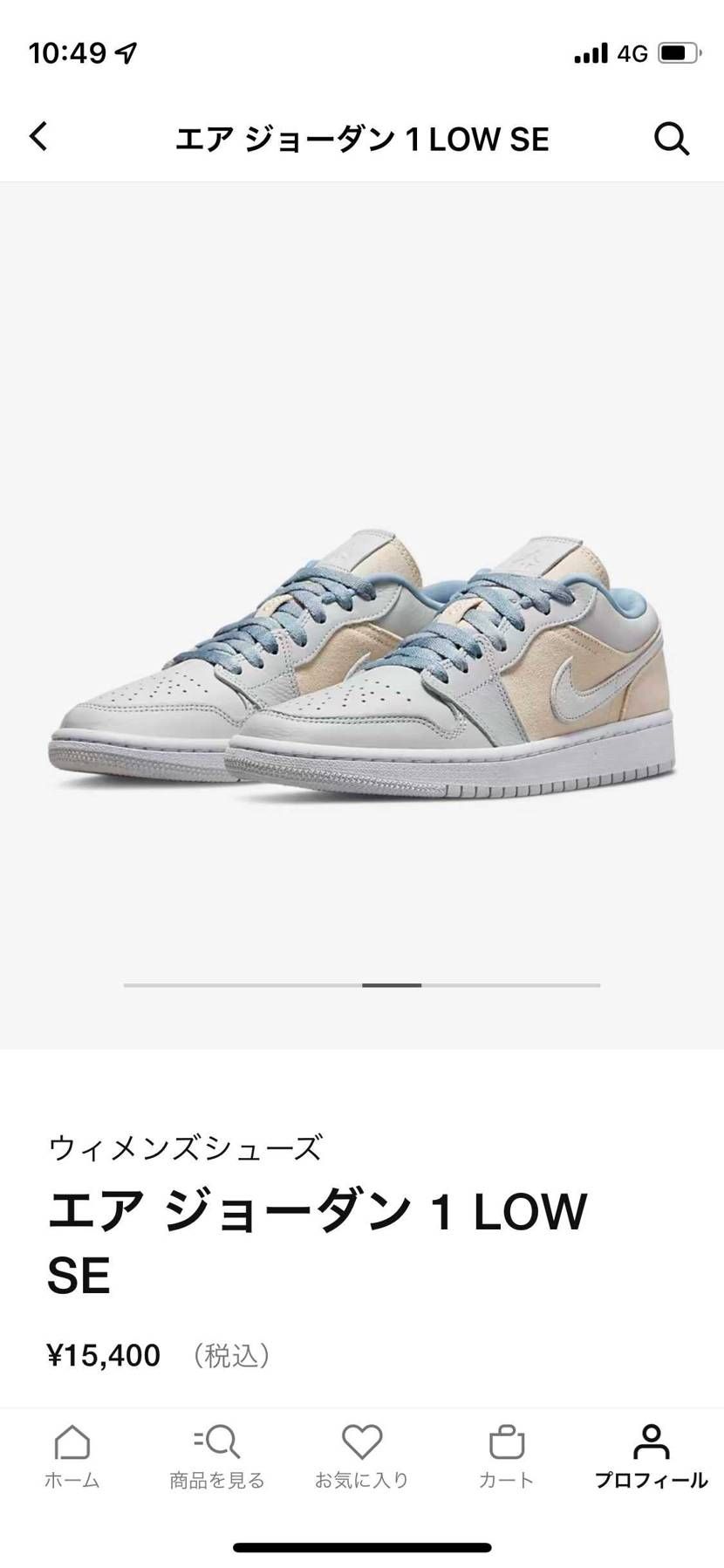Open お気に入り favorites heart icon
Screen dimensions: 724x1568
tap(362, 1441)
